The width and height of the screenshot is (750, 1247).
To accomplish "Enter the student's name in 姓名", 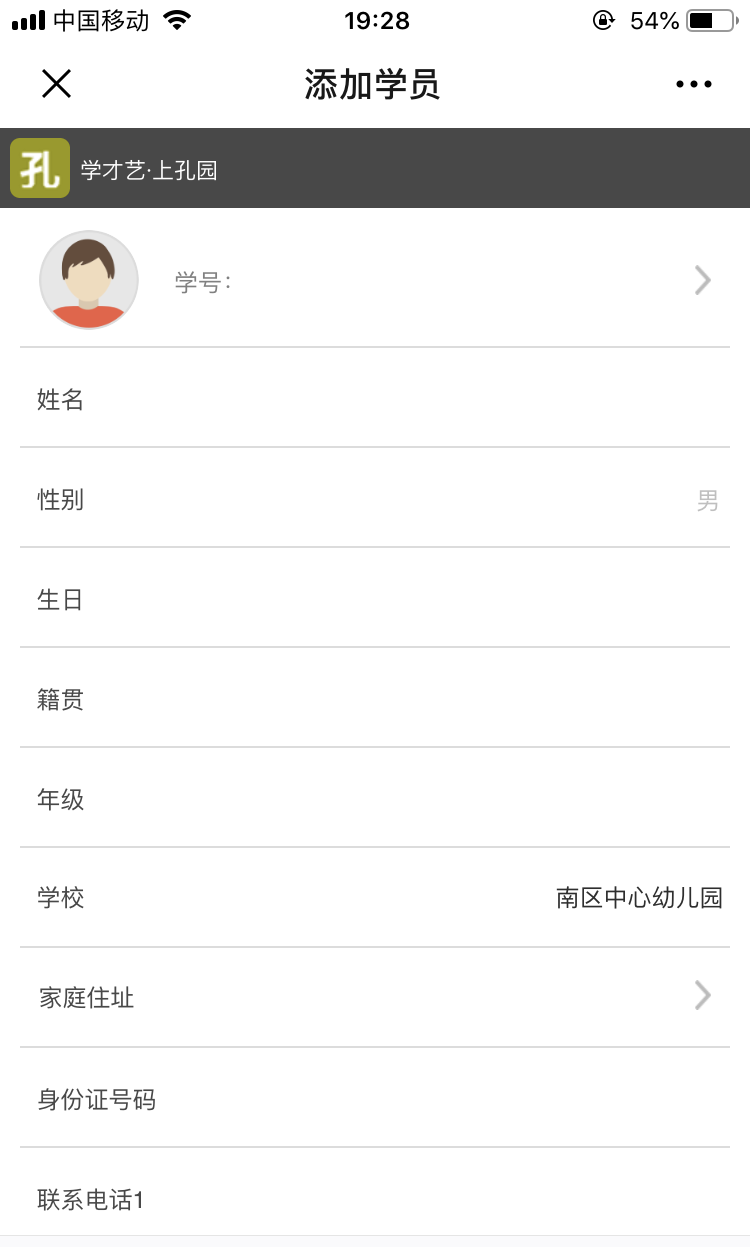I will (x=400, y=399).
